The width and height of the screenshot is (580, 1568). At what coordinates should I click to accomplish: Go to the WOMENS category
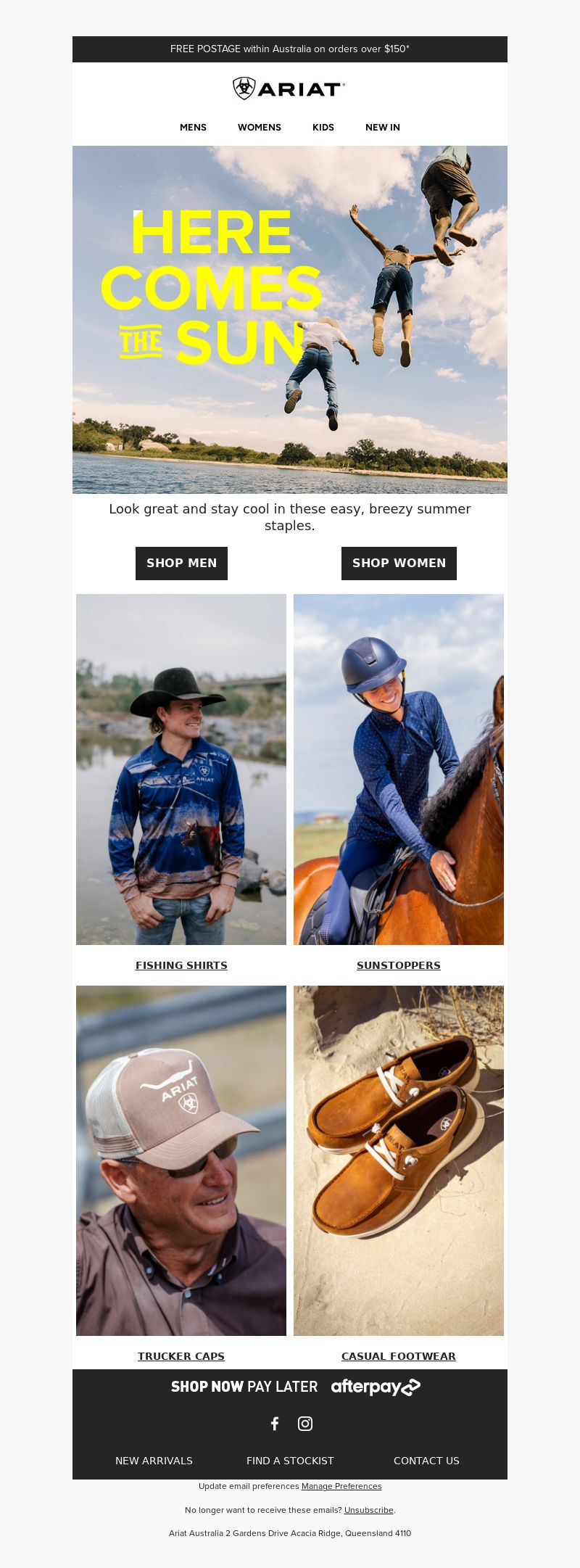point(259,127)
